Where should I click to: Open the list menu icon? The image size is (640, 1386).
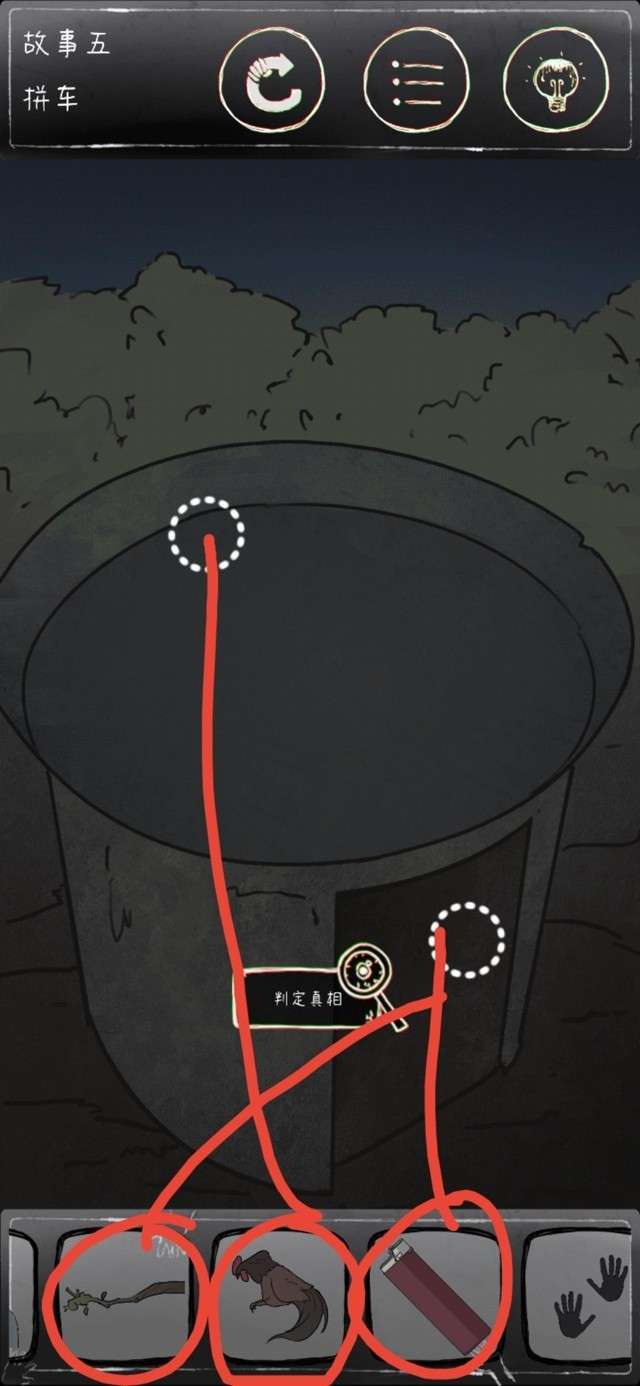point(416,83)
